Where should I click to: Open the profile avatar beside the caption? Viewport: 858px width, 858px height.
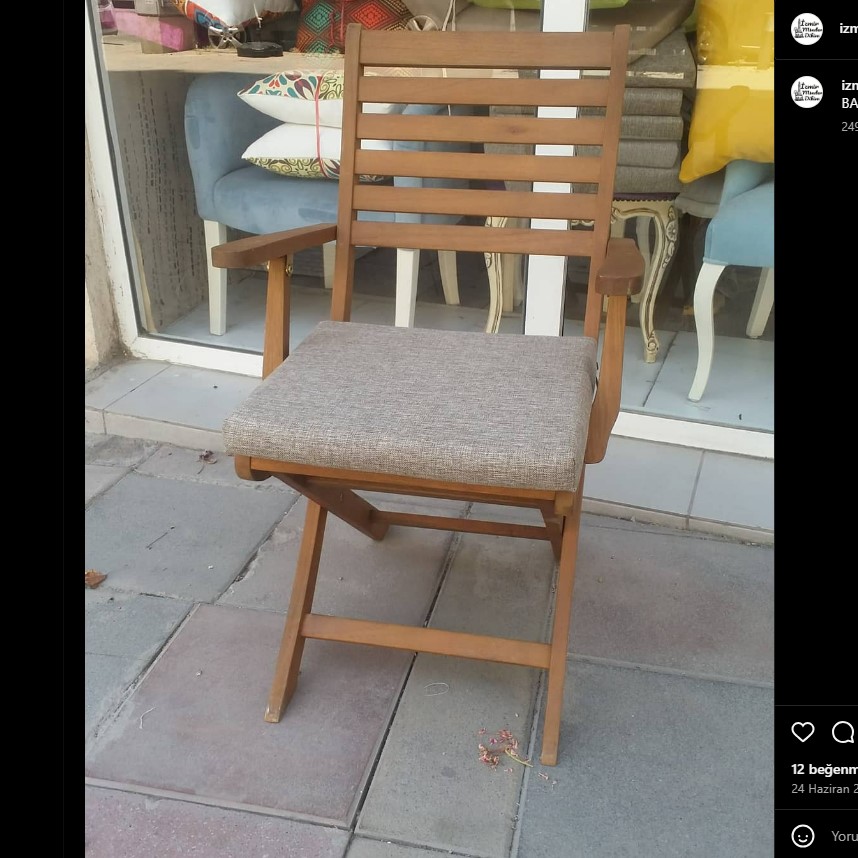click(x=807, y=92)
